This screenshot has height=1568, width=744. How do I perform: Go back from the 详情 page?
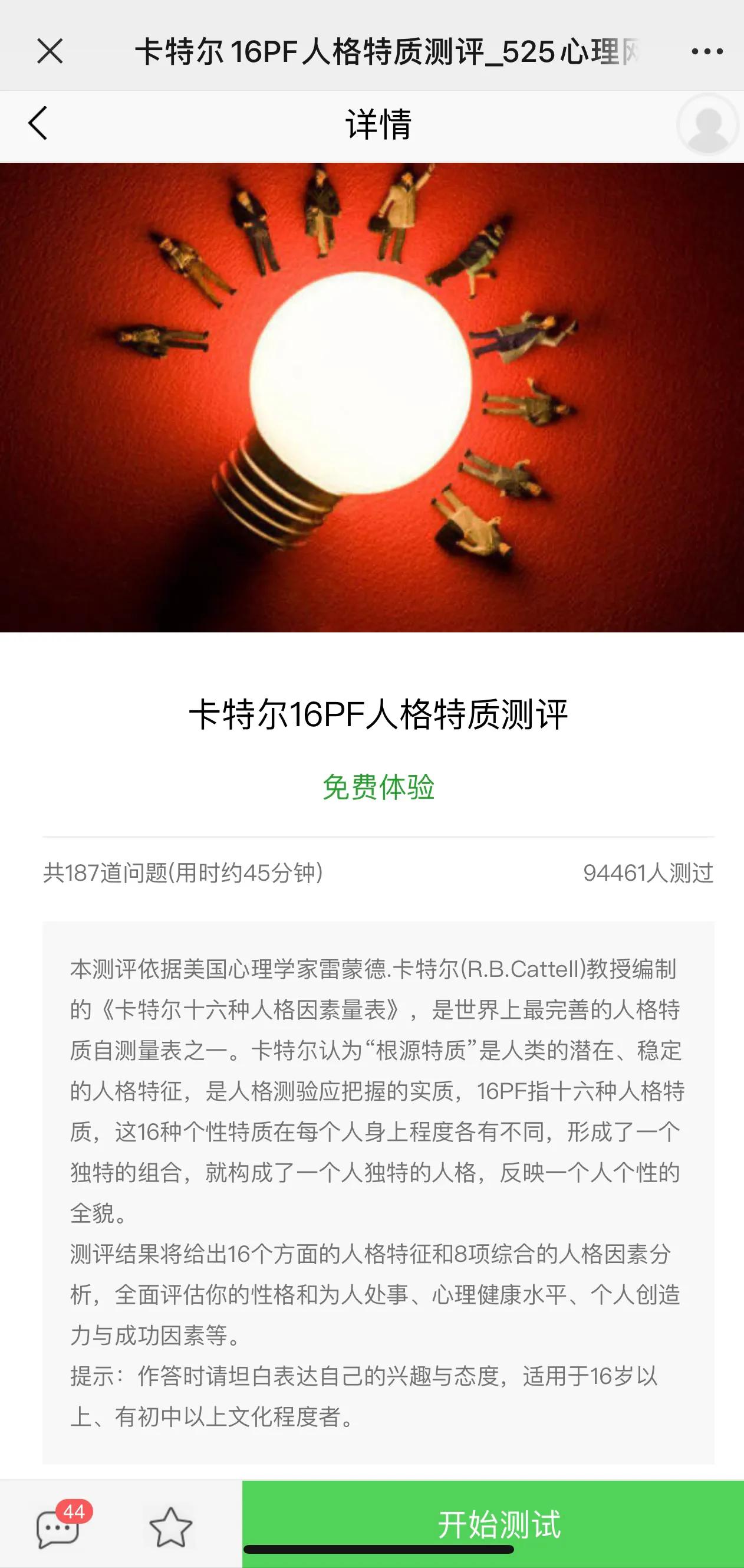tap(38, 123)
